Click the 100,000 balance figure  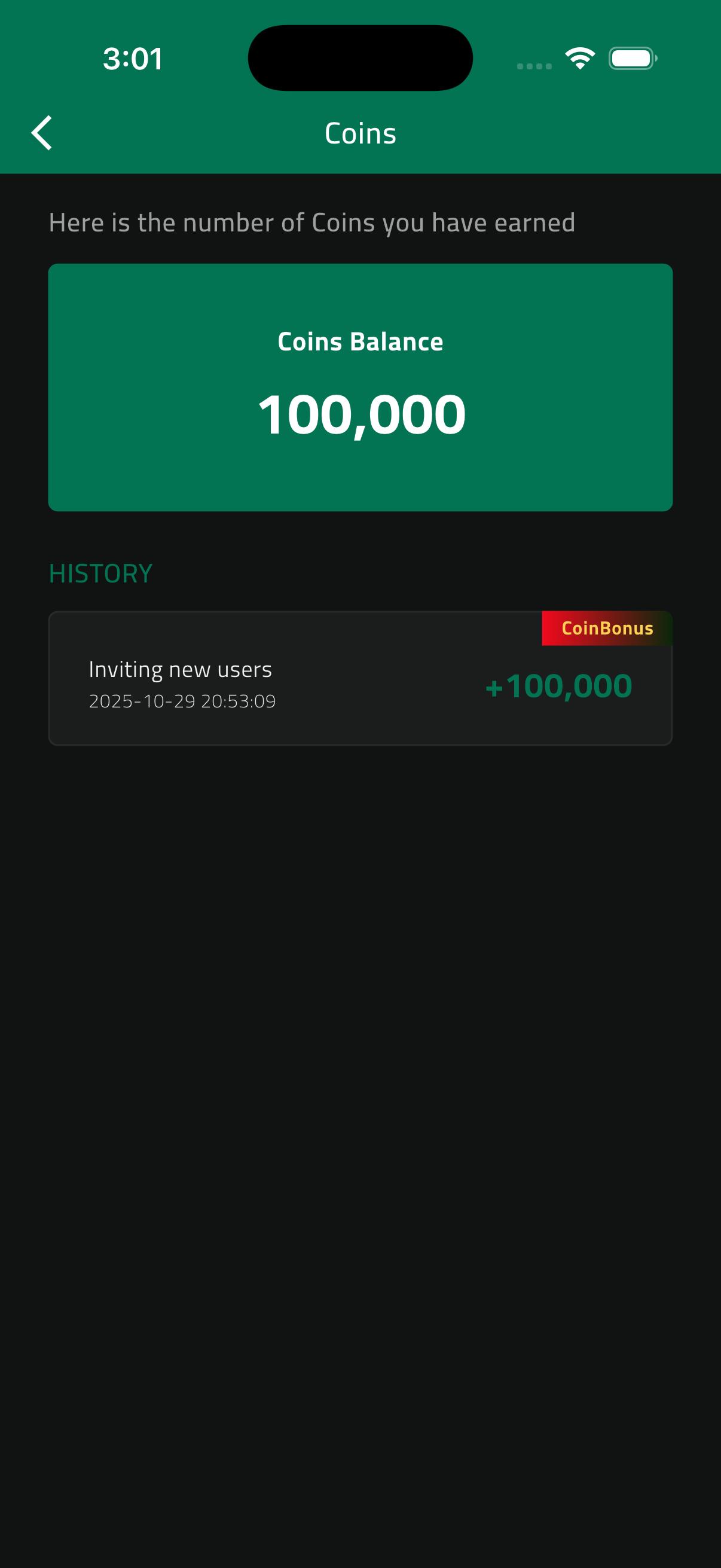[360, 414]
